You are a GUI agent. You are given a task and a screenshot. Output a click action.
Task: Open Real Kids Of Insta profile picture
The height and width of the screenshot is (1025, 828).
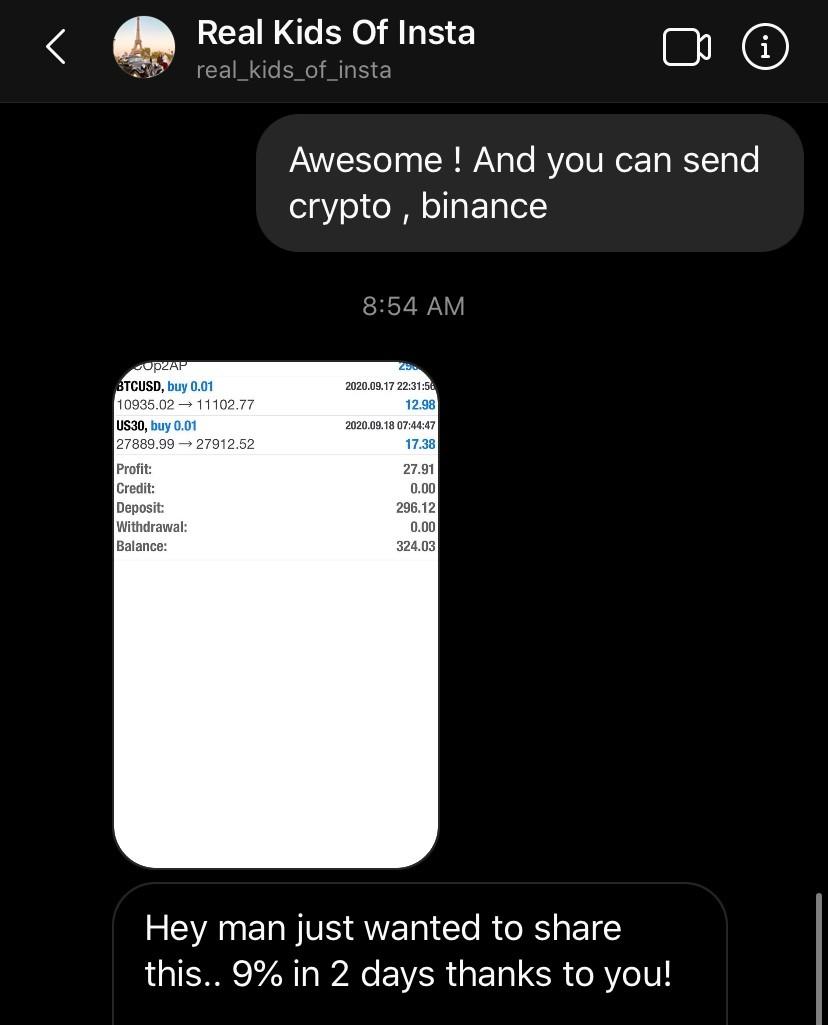coord(144,47)
